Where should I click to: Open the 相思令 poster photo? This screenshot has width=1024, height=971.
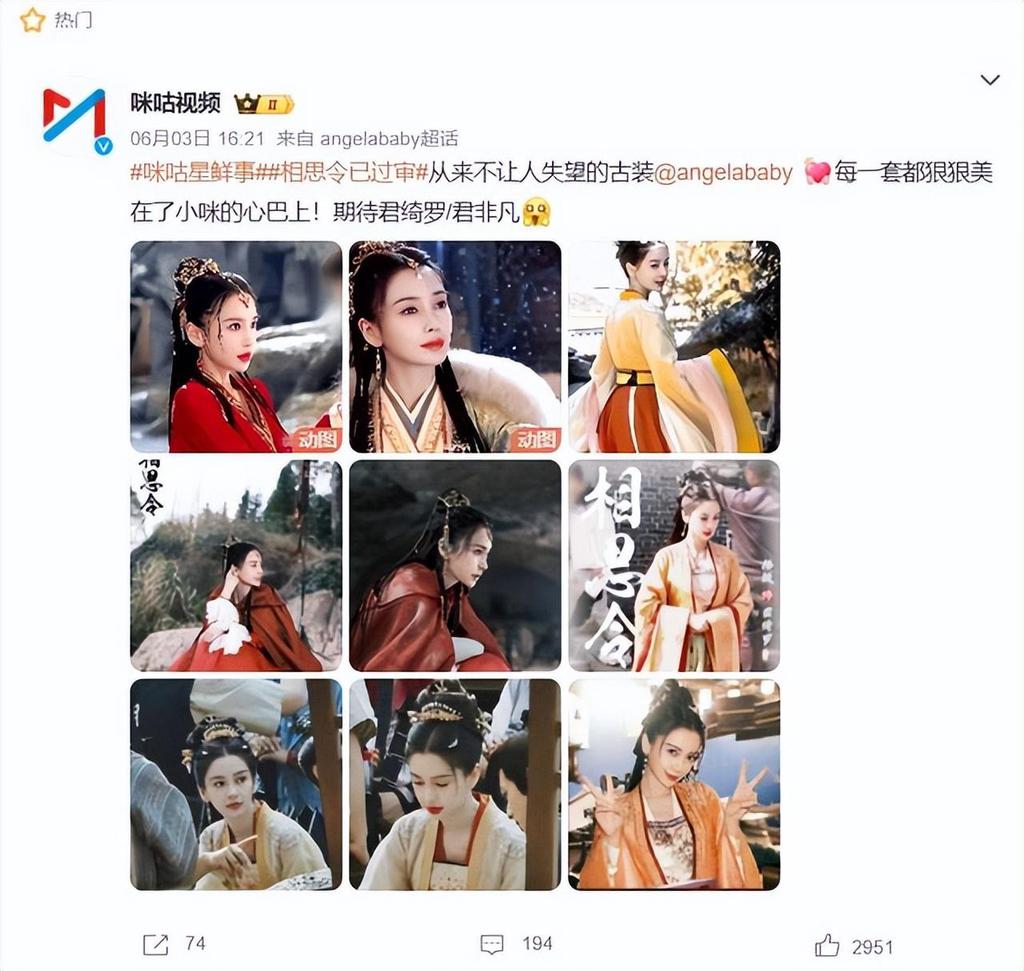coord(674,566)
